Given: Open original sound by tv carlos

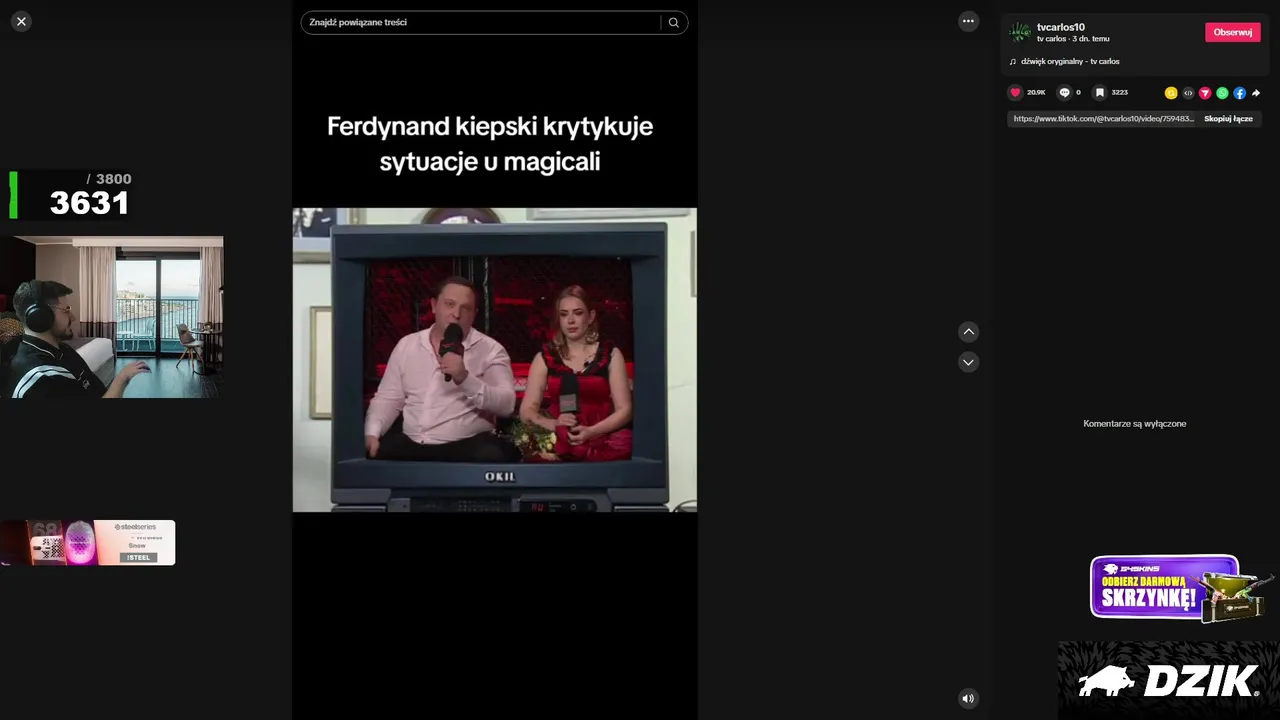Looking at the screenshot, I should pos(1070,61).
